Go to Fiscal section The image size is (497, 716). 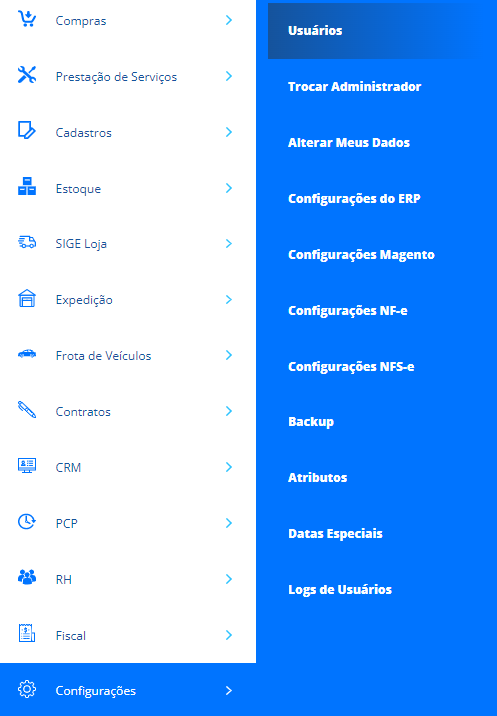tap(128, 635)
